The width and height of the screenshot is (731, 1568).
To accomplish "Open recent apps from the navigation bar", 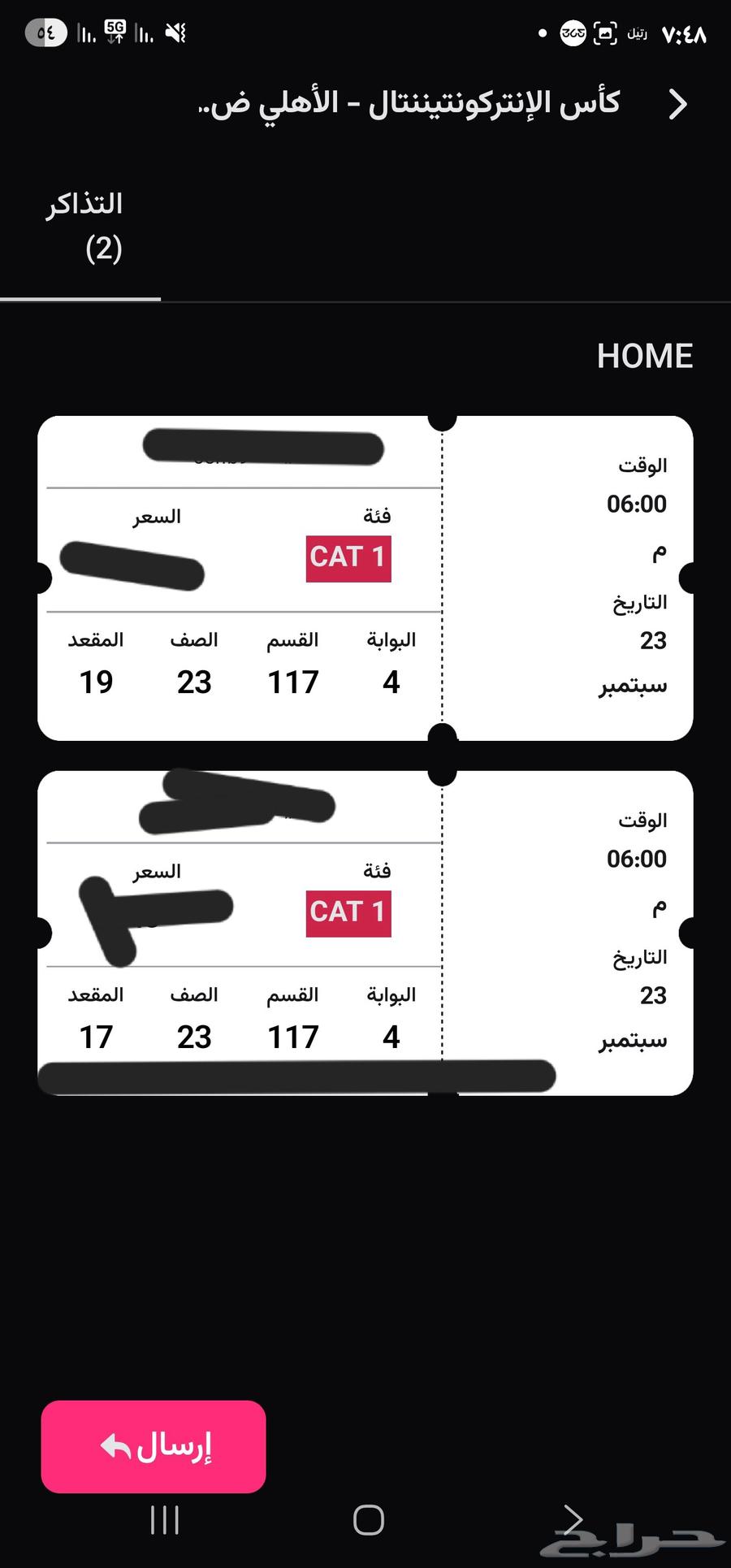I will coord(165,1519).
